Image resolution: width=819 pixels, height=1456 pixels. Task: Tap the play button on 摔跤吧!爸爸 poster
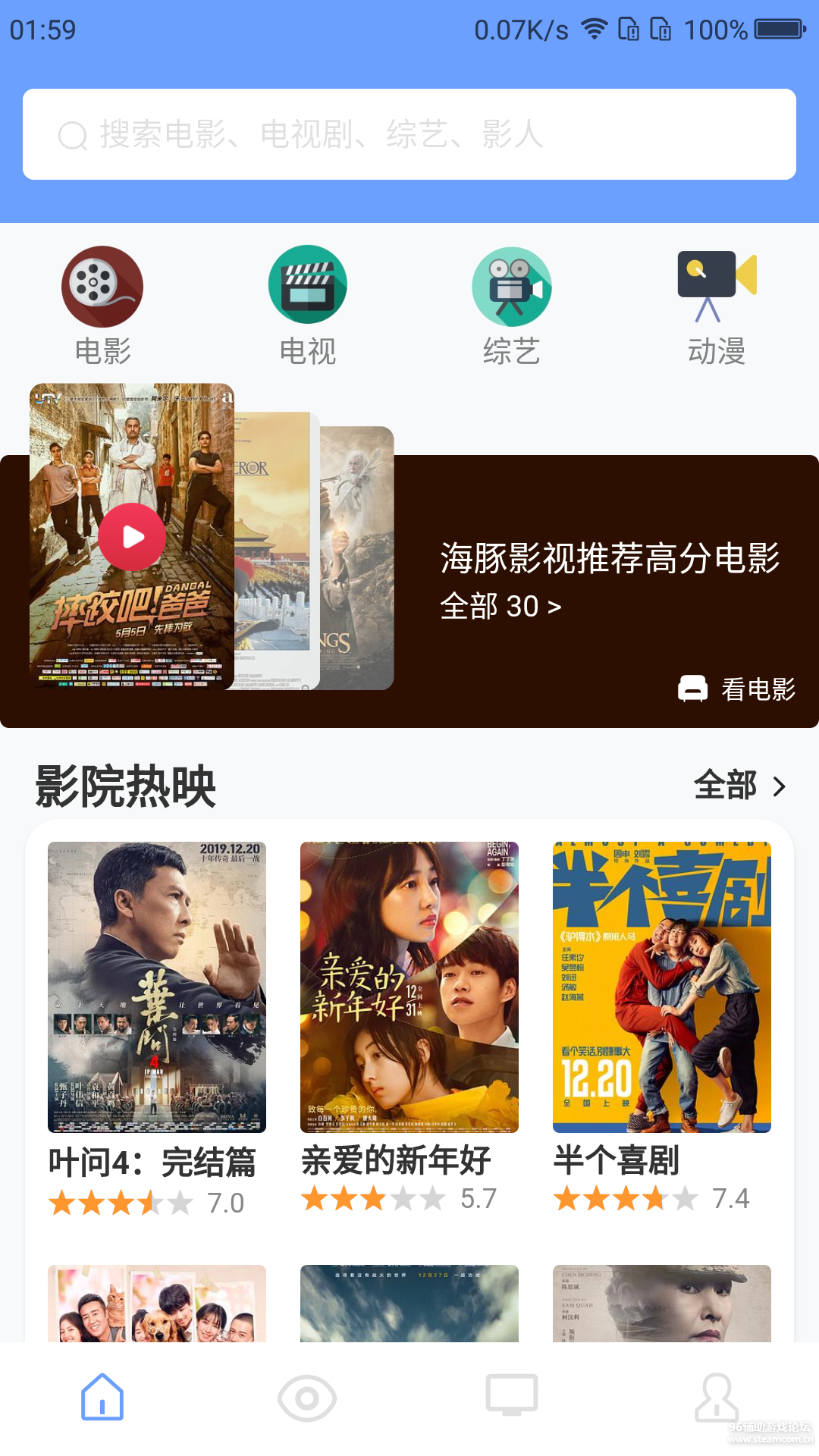[x=132, y=536]
